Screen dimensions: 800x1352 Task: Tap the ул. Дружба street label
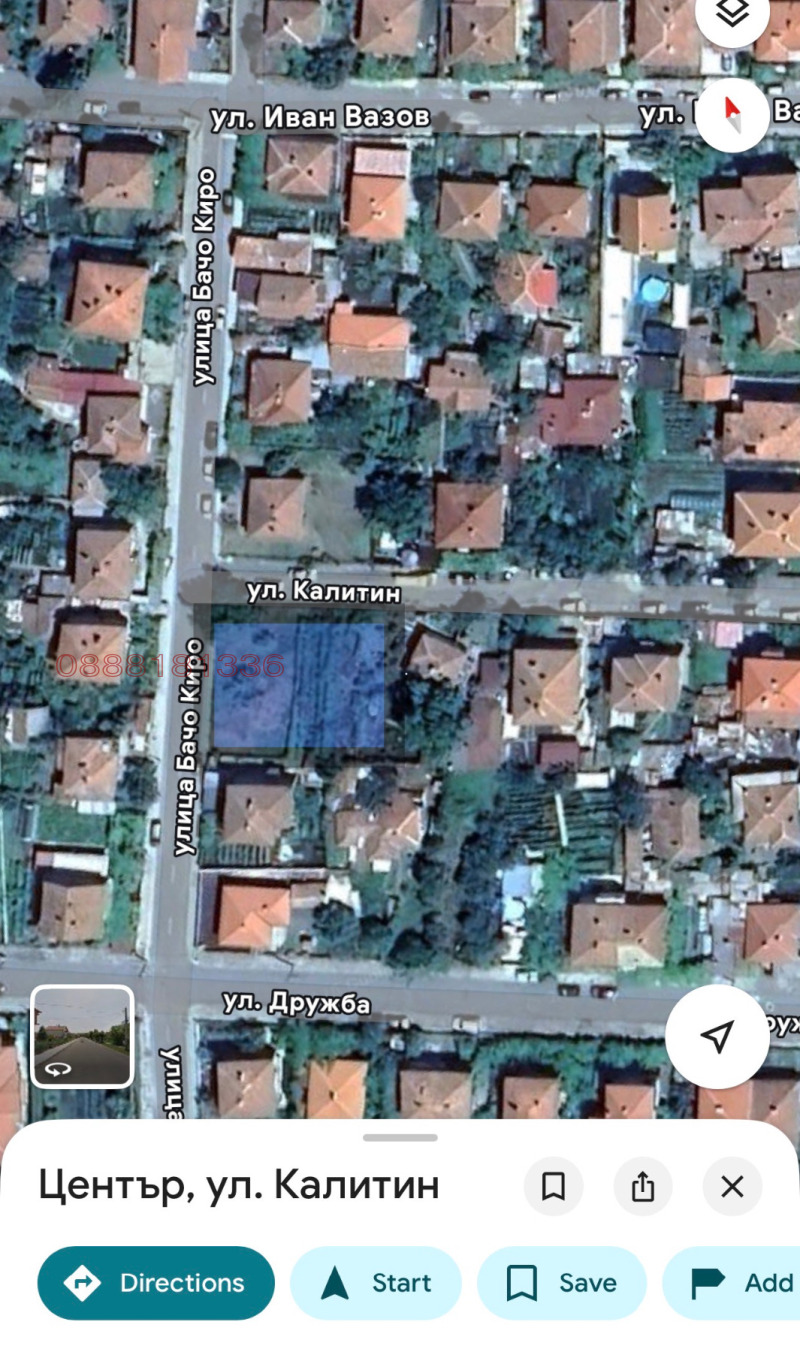point(297,1005)
